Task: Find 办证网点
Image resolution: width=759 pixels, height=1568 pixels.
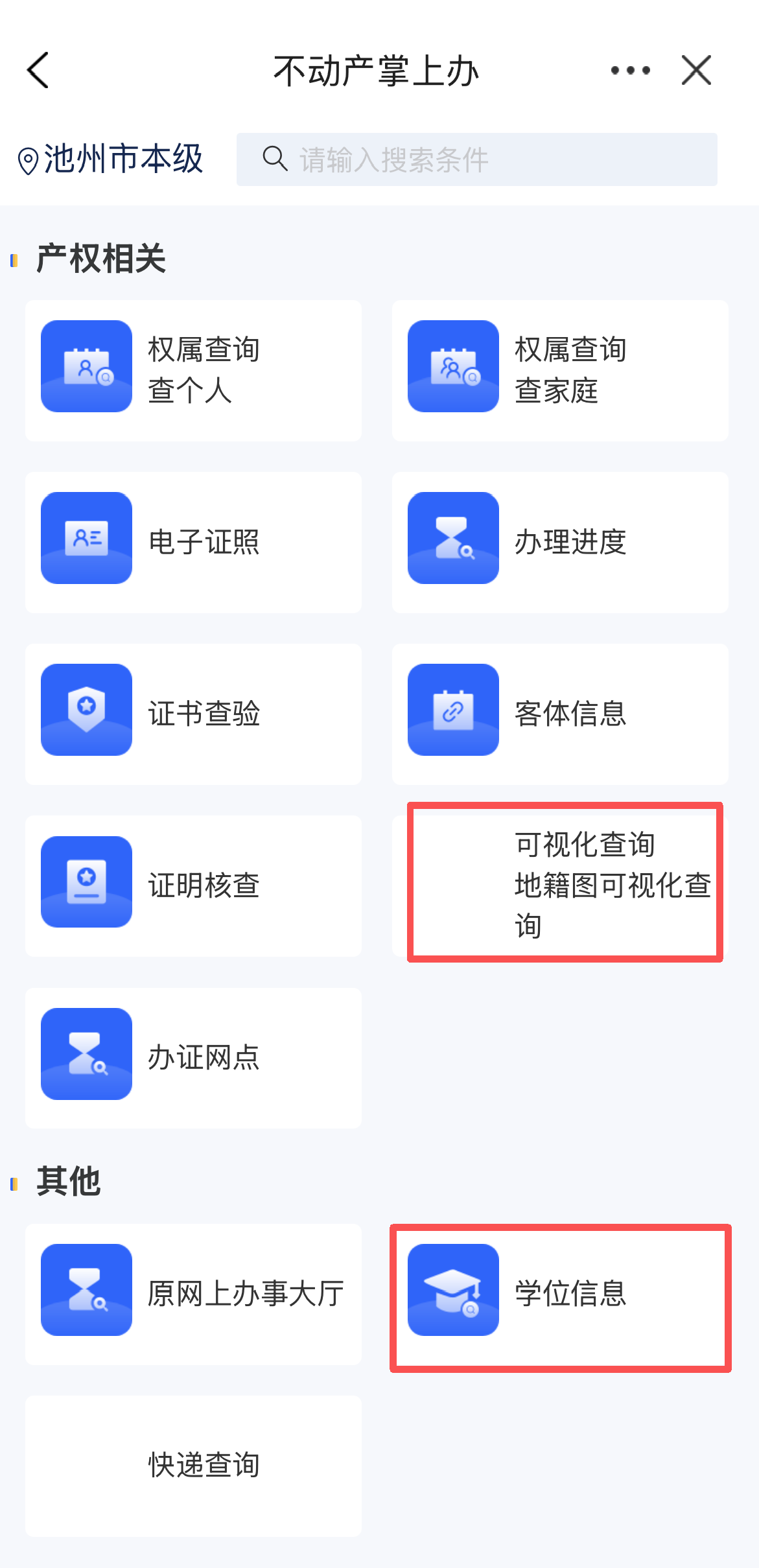Action: tap(193, 1057)
